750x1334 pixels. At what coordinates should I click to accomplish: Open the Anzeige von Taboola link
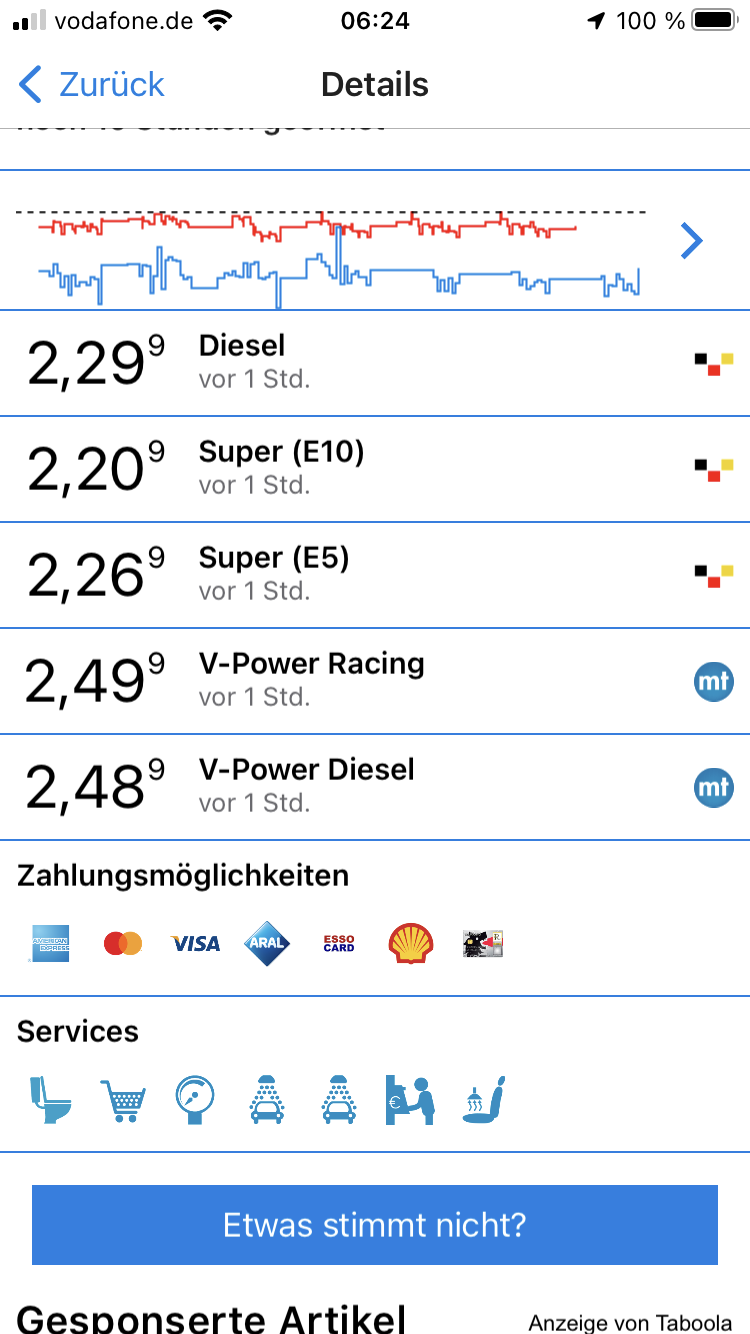(x=630, y=1322)
